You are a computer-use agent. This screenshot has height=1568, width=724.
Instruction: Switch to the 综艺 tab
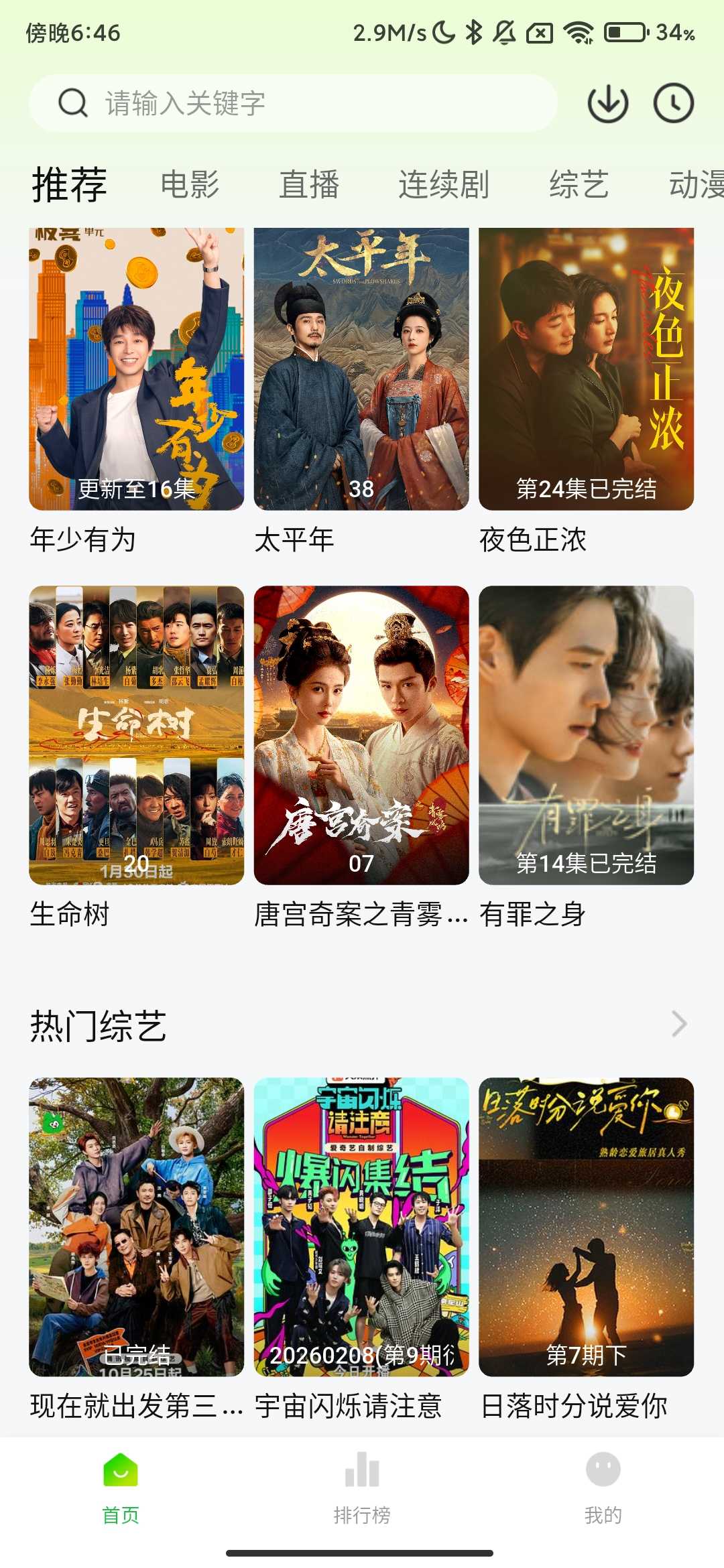click(x=579, y=184)
